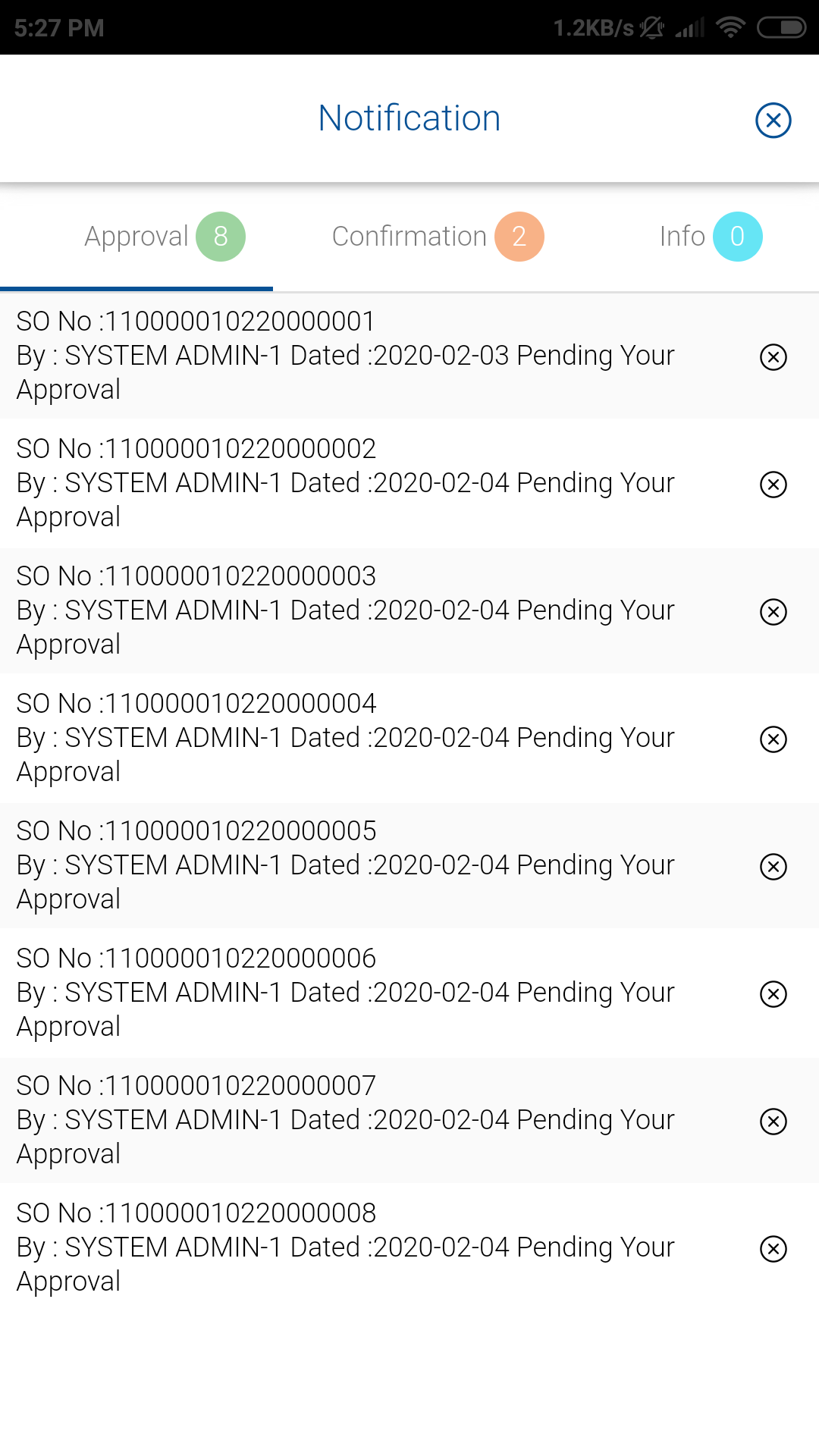The width and height of the screenshot is (819, 1456).
Task: Dismiss notification for SO 110000010220000004
Action: click(x=773, y=739)
